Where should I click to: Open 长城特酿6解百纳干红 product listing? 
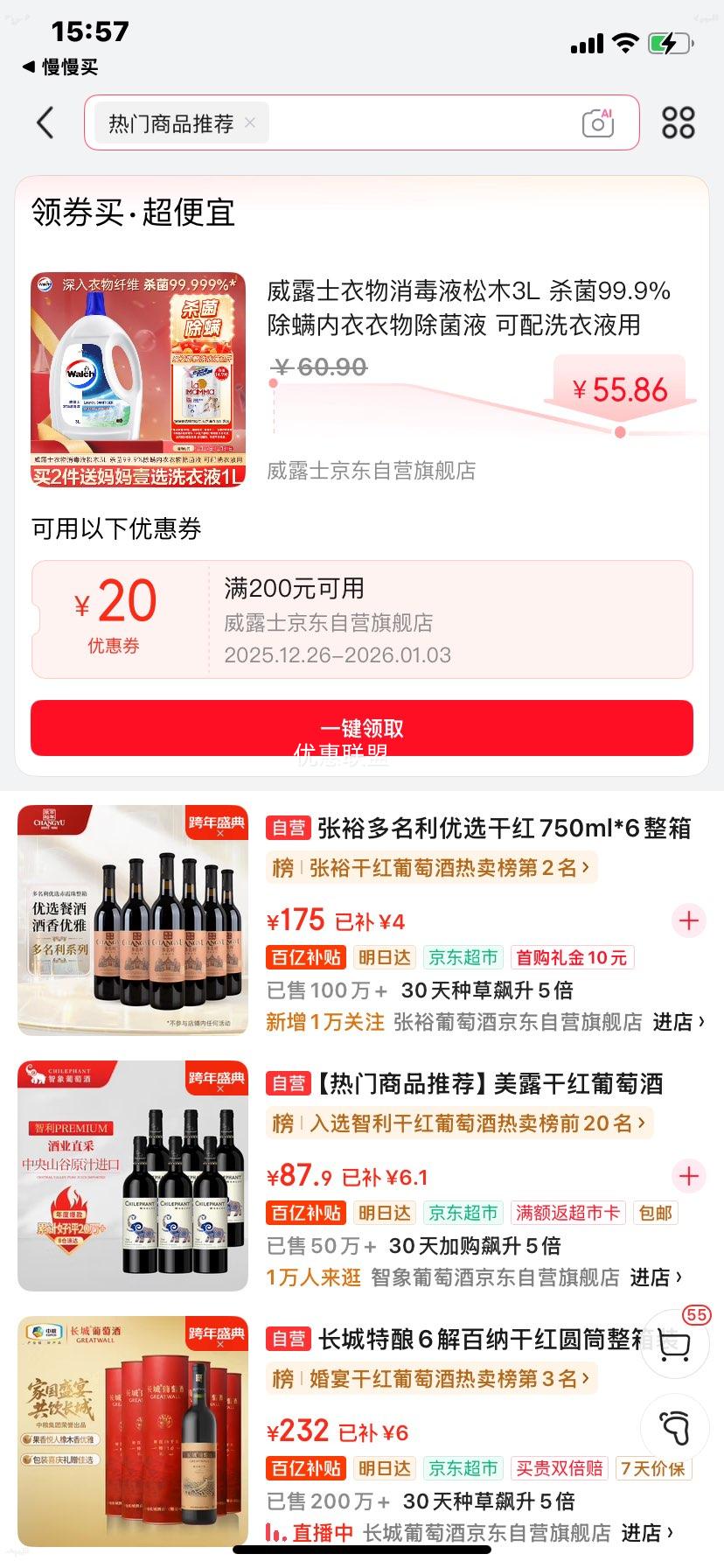(481, 1339)
